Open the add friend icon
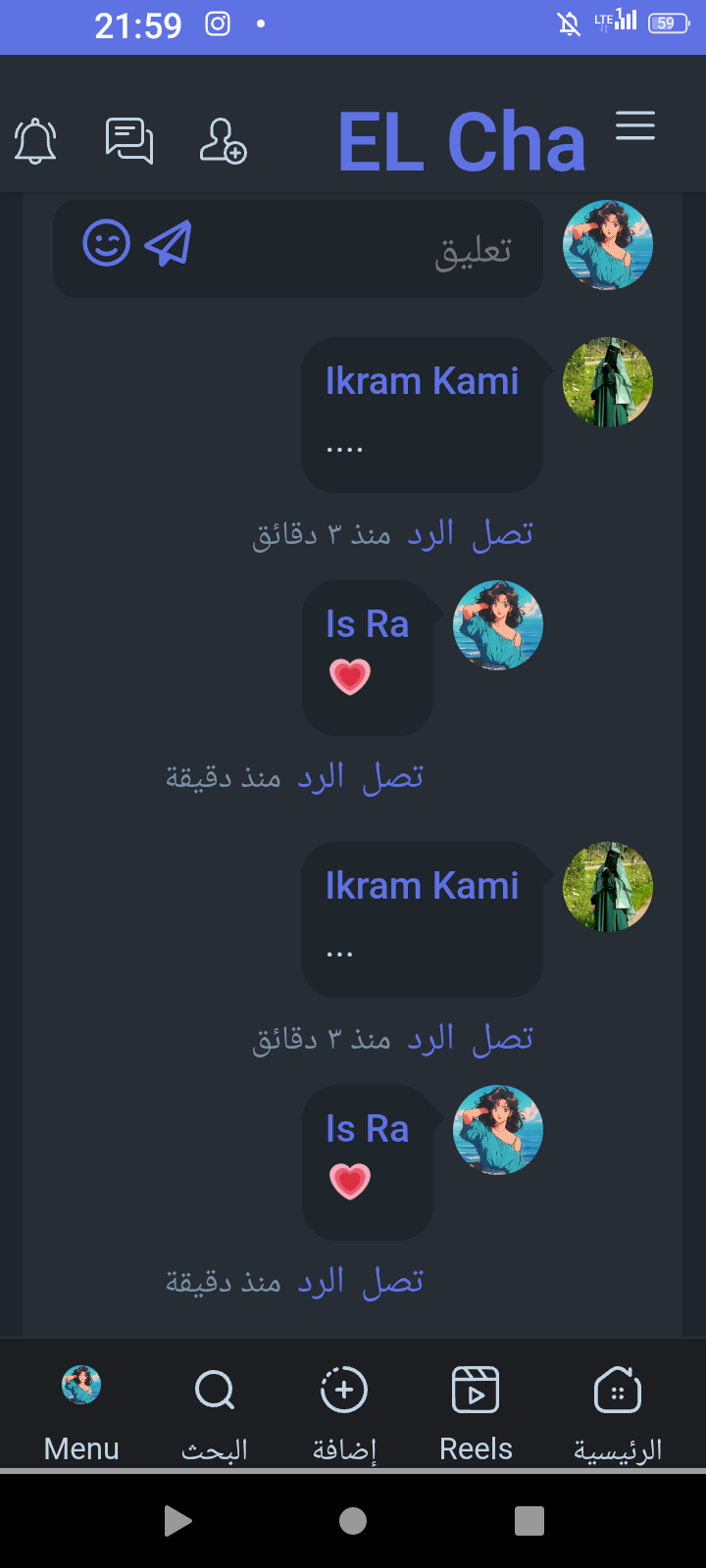Viewport: 706px width, 1568px height. pos(223,141)
